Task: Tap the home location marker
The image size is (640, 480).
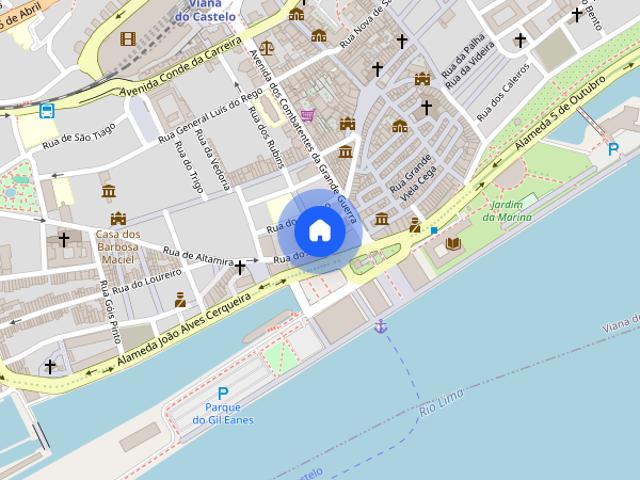Action: pos(320,231)
